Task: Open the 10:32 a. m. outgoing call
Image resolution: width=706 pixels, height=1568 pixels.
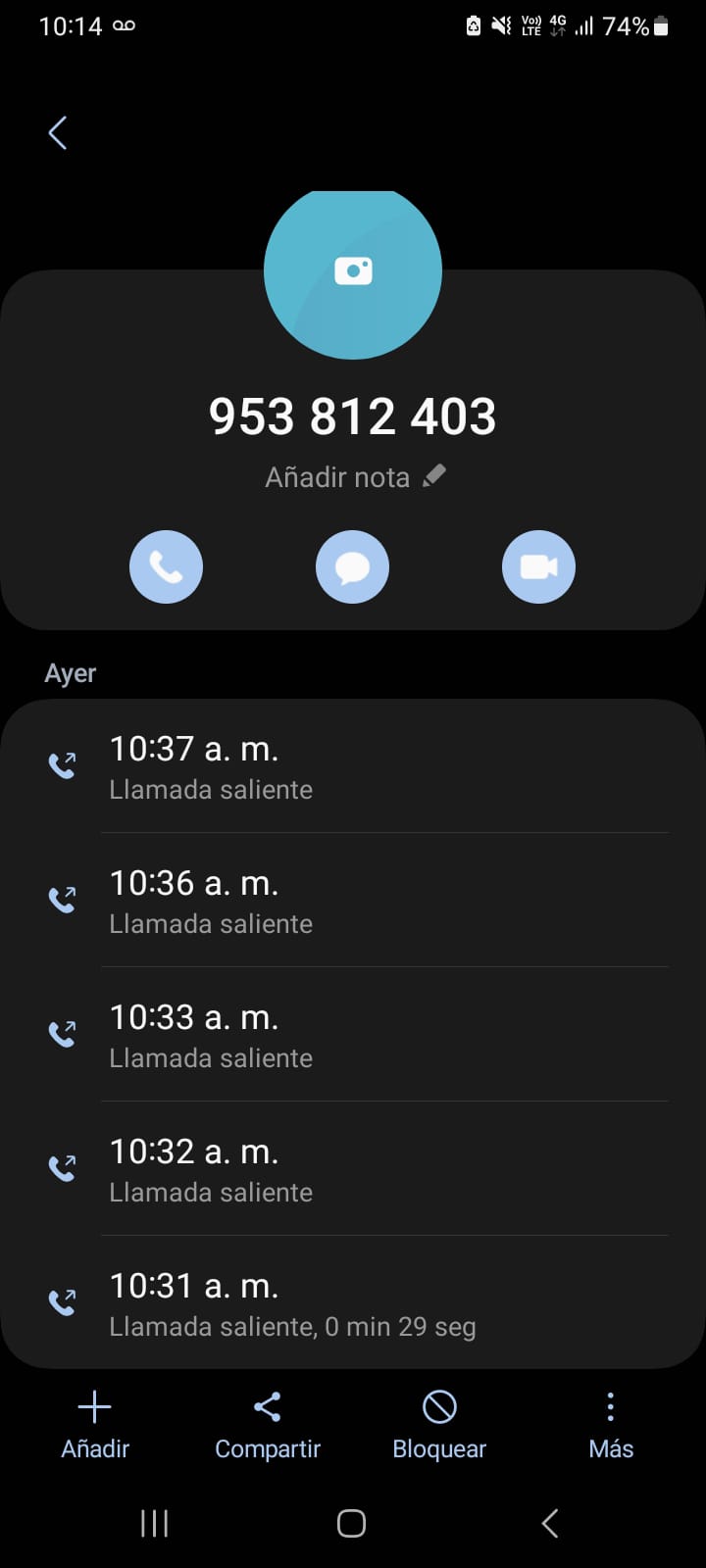Action: click(x=353, y=1169)
